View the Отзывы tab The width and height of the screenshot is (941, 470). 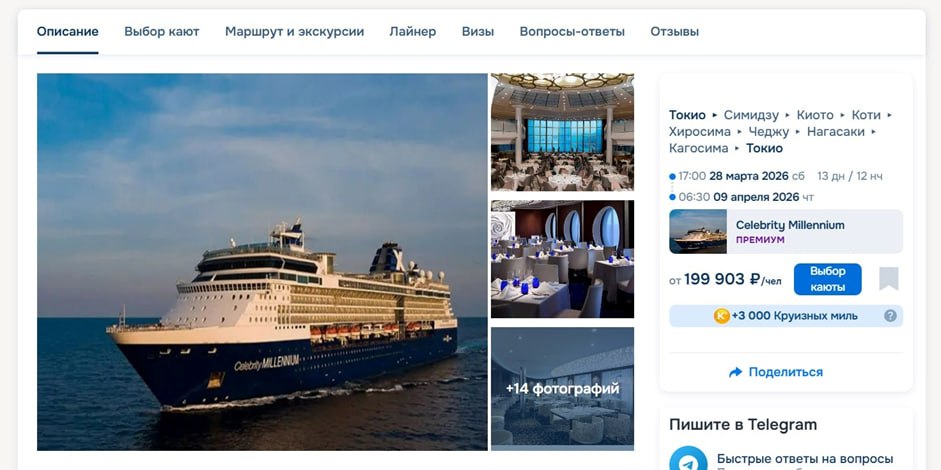[x=674, y=31]
